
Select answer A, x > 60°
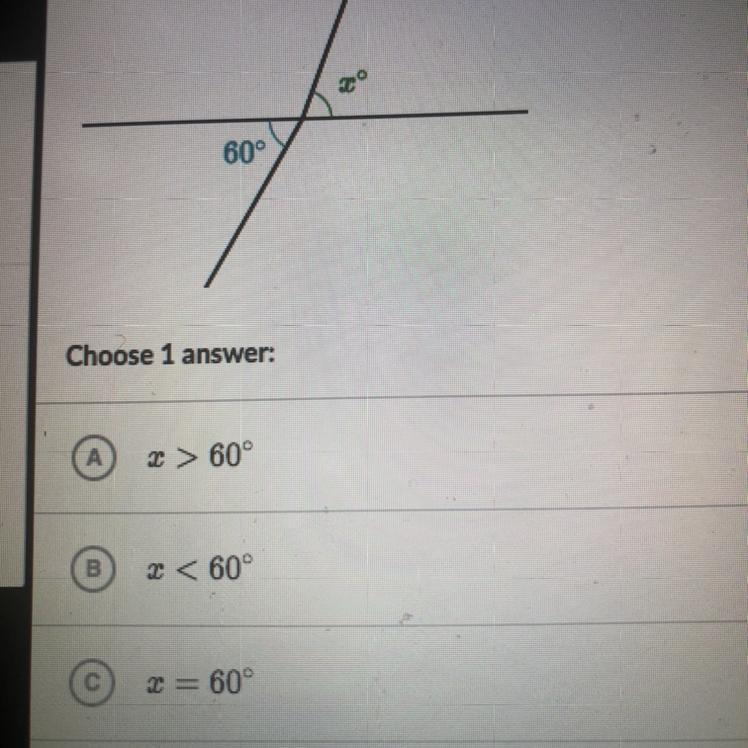[94, 458]
